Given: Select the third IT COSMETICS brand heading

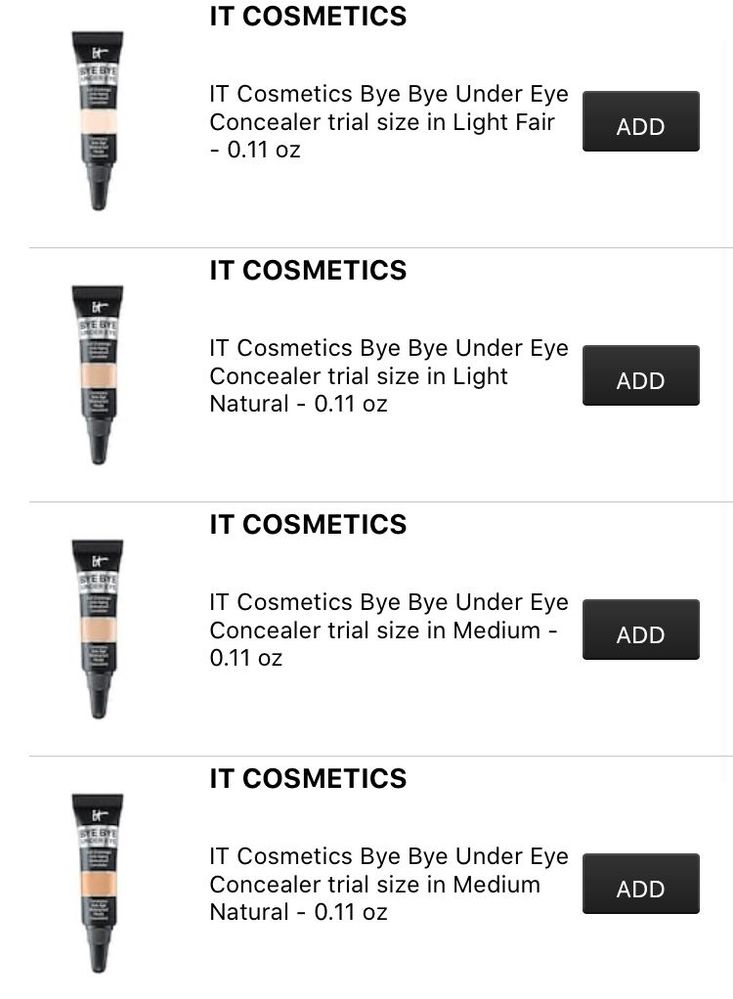Looking at the screenshot, I should click(x=307, y=524).
